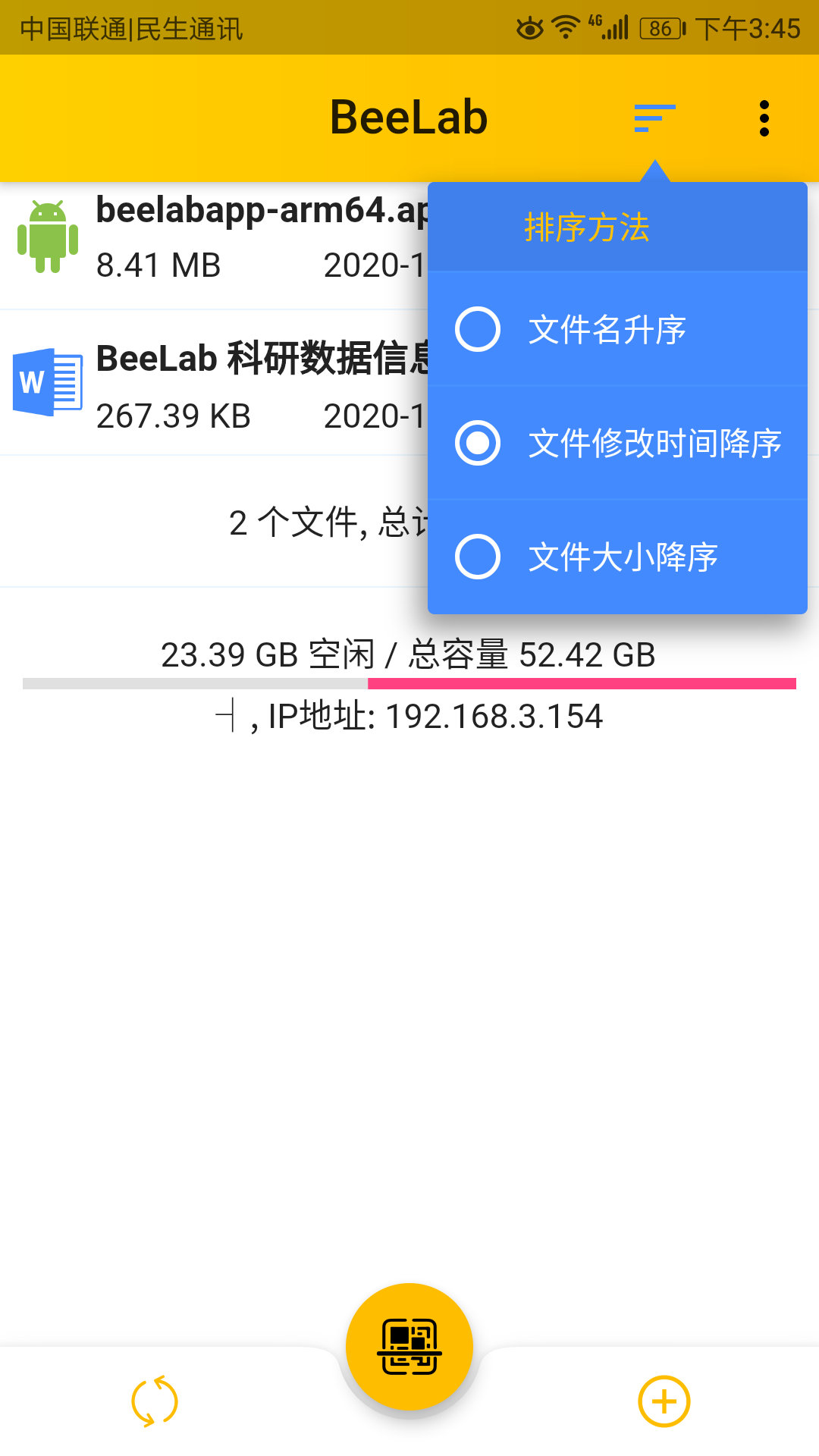
Task: Open the three-dot overflow menu
Action: point(764,117)
